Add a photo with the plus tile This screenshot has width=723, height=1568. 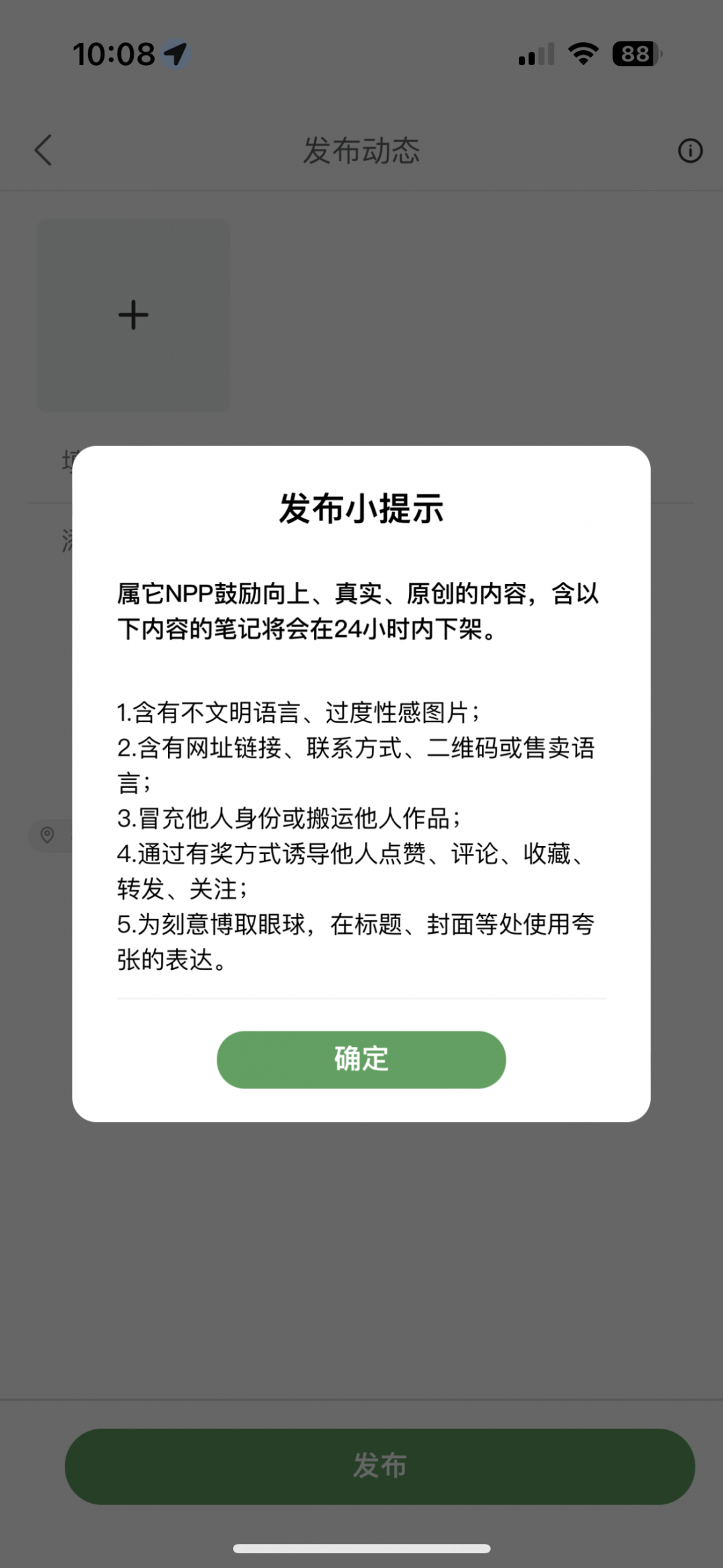click(133, 315)
